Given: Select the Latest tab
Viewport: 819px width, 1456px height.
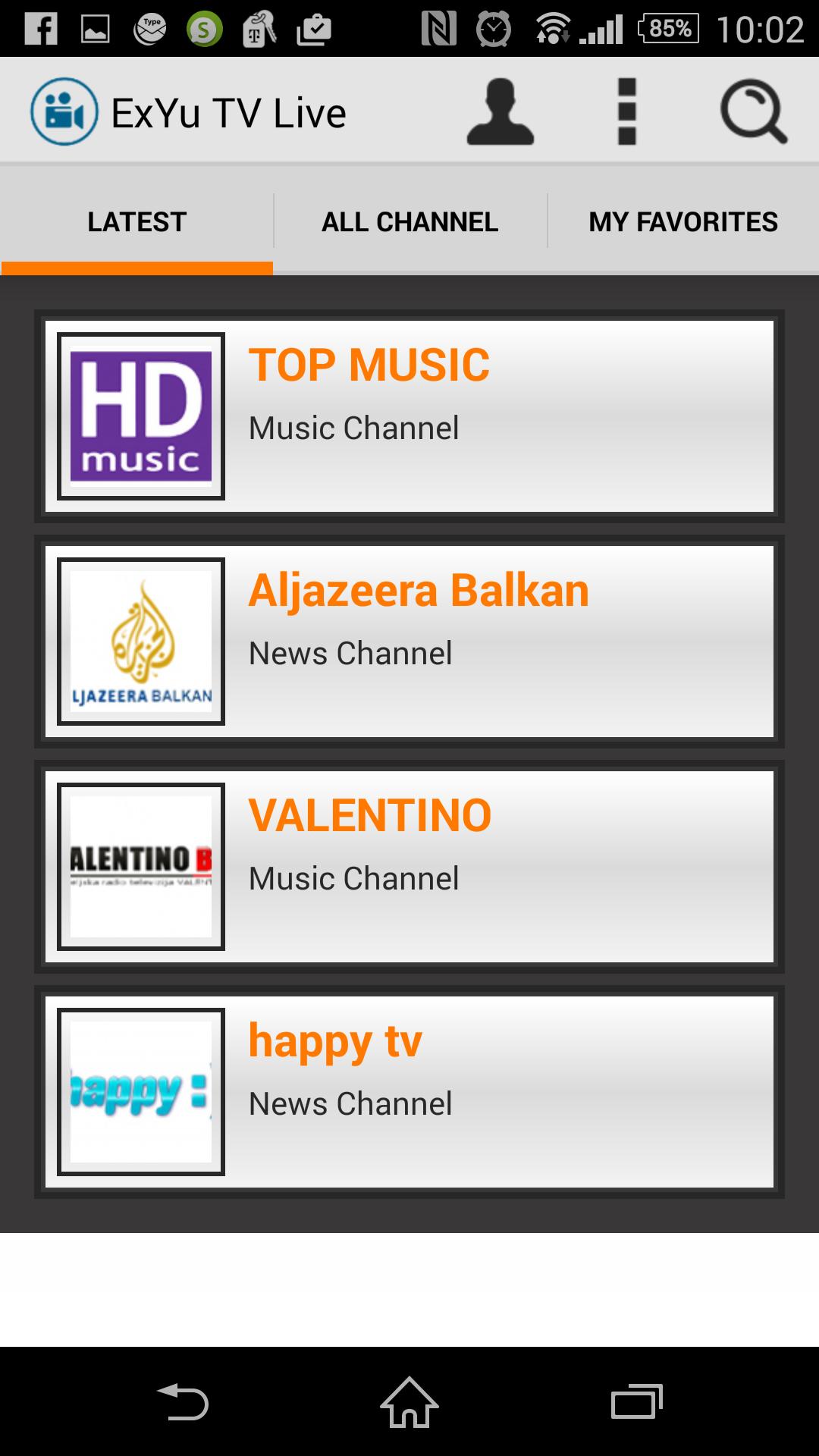Looking at the screenshot, I should pos(136,222).
